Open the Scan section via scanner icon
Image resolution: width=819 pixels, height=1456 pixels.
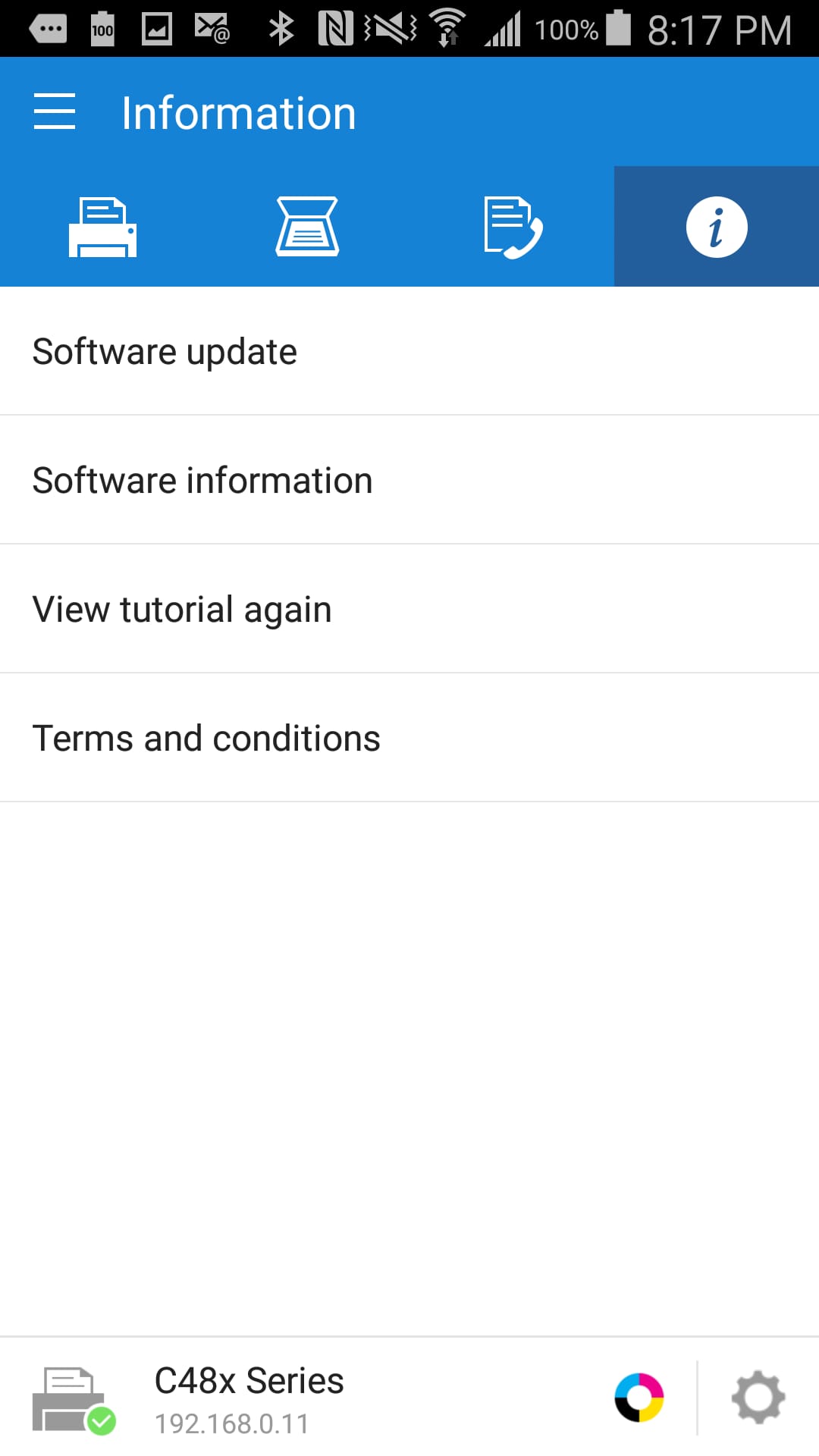pos(307,225)
